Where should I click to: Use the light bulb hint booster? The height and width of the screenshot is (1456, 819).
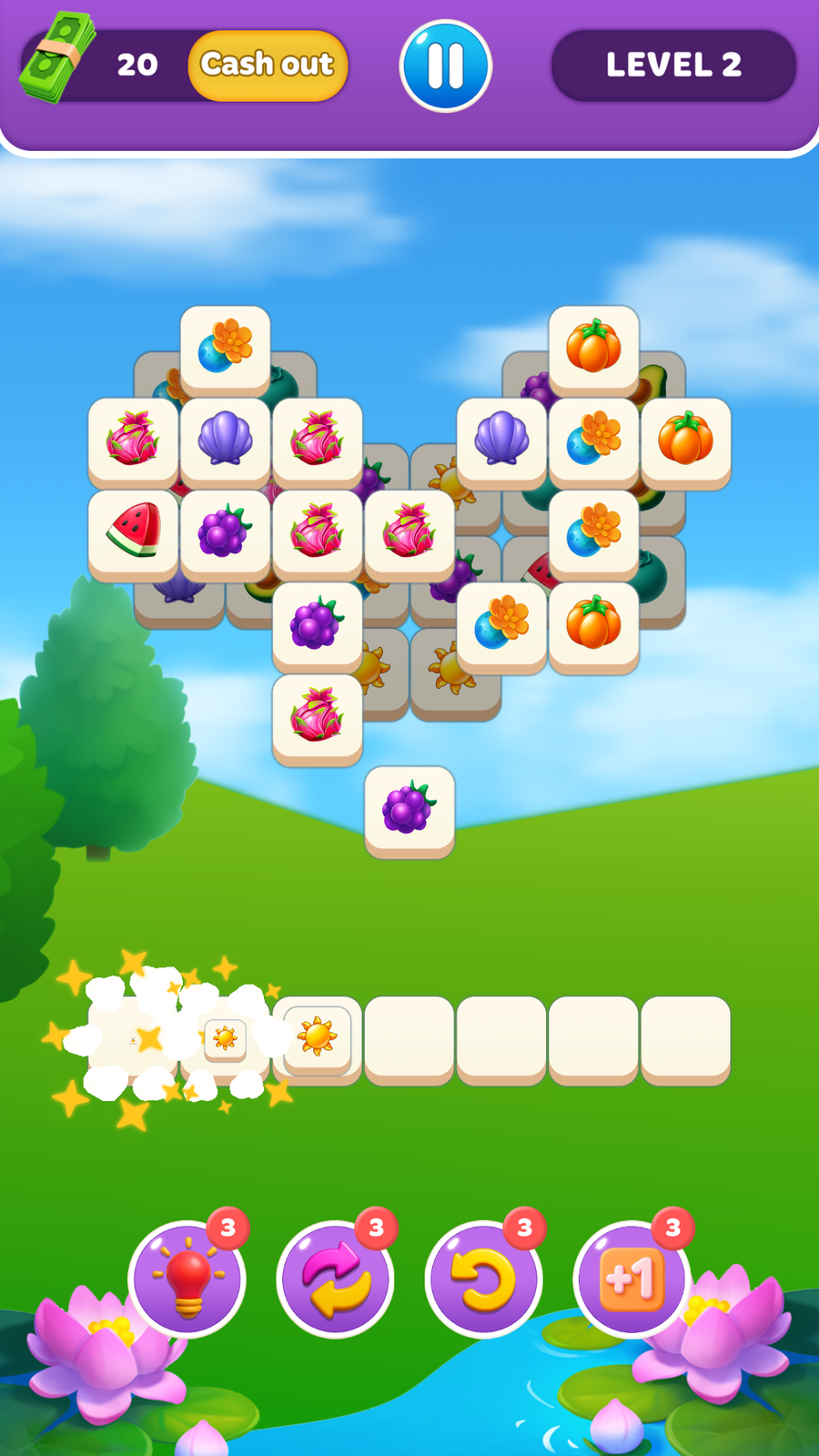pyautogui.click(x=187, y=1279)
